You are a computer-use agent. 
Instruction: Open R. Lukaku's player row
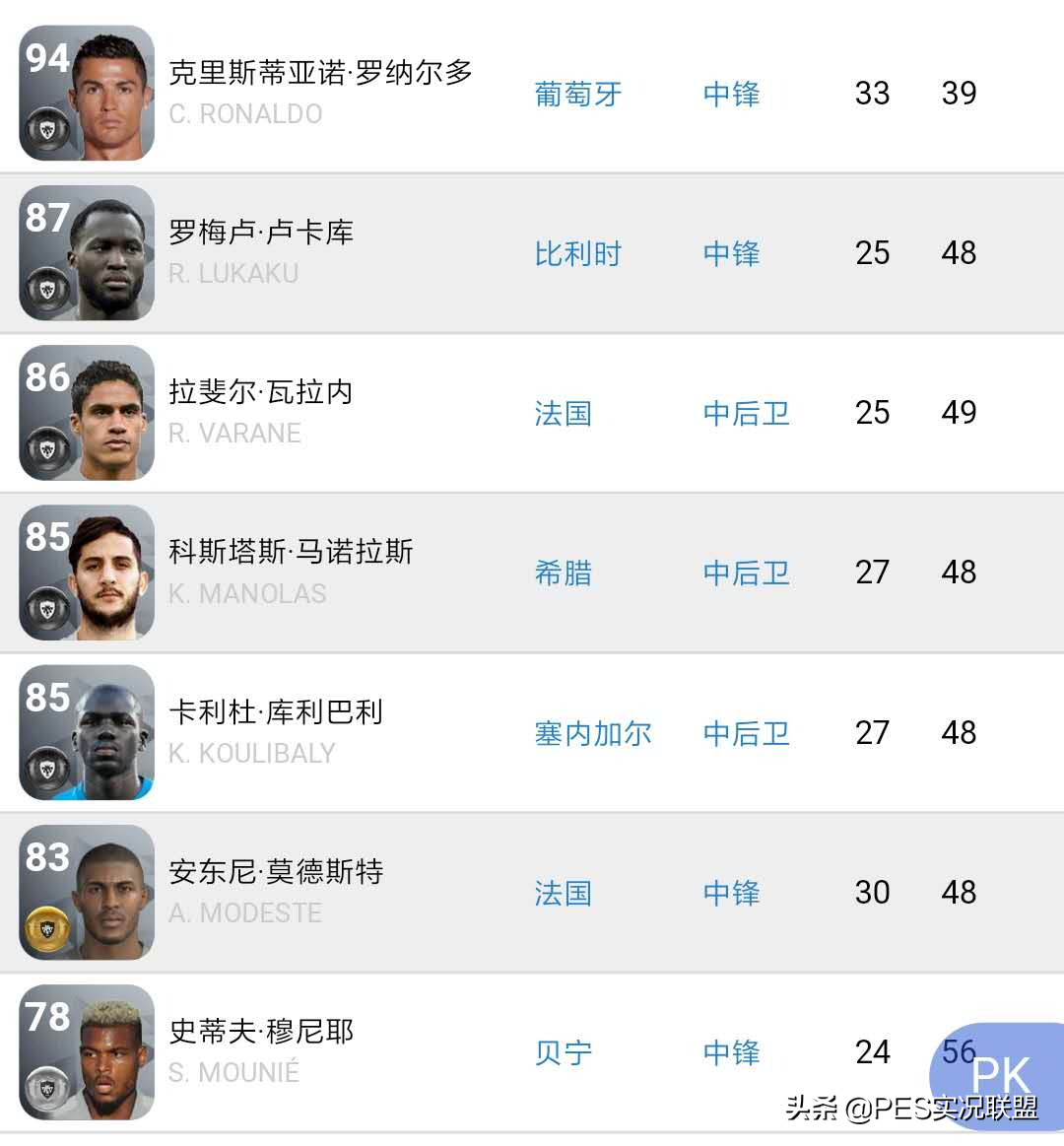pos(260,233)
